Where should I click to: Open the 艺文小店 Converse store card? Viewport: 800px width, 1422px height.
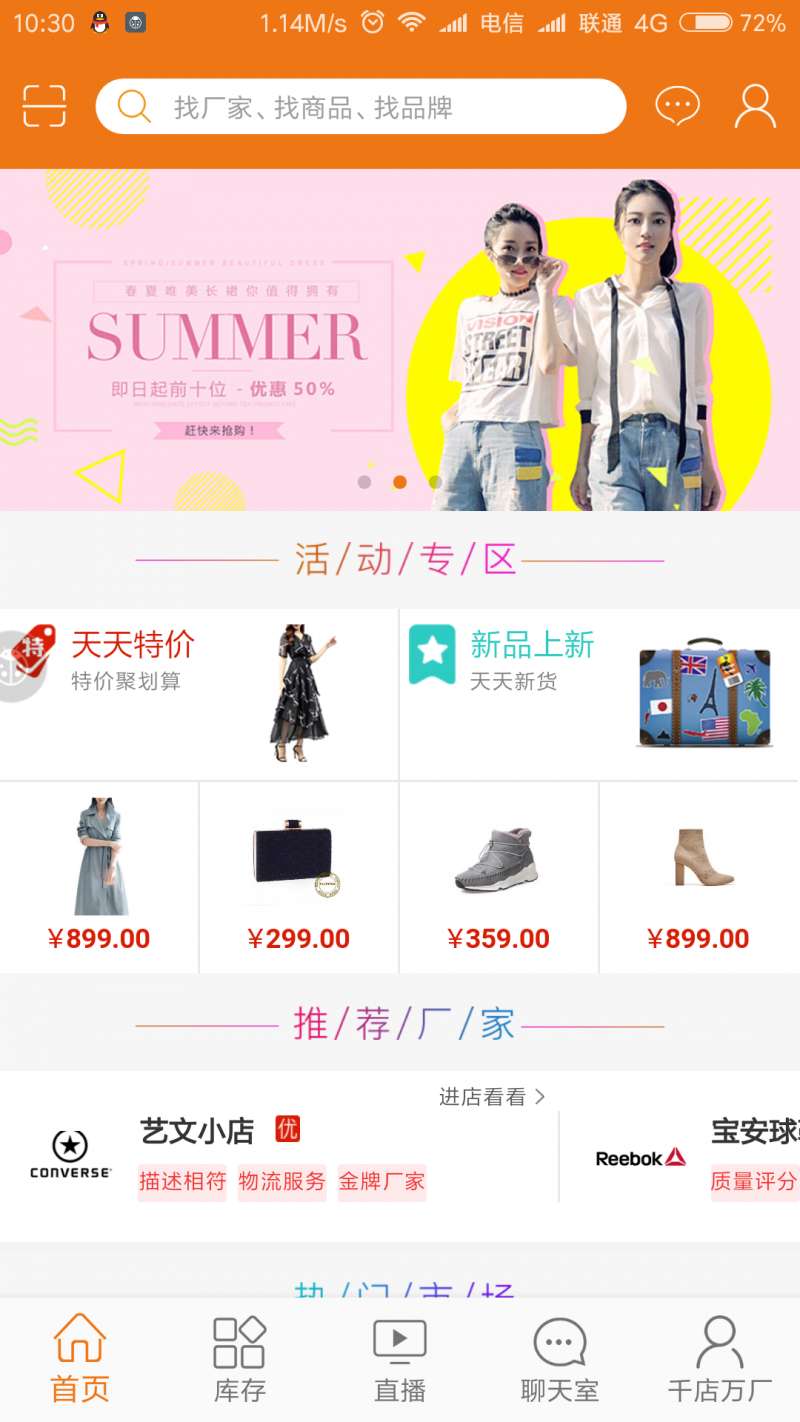point(280,1157)
